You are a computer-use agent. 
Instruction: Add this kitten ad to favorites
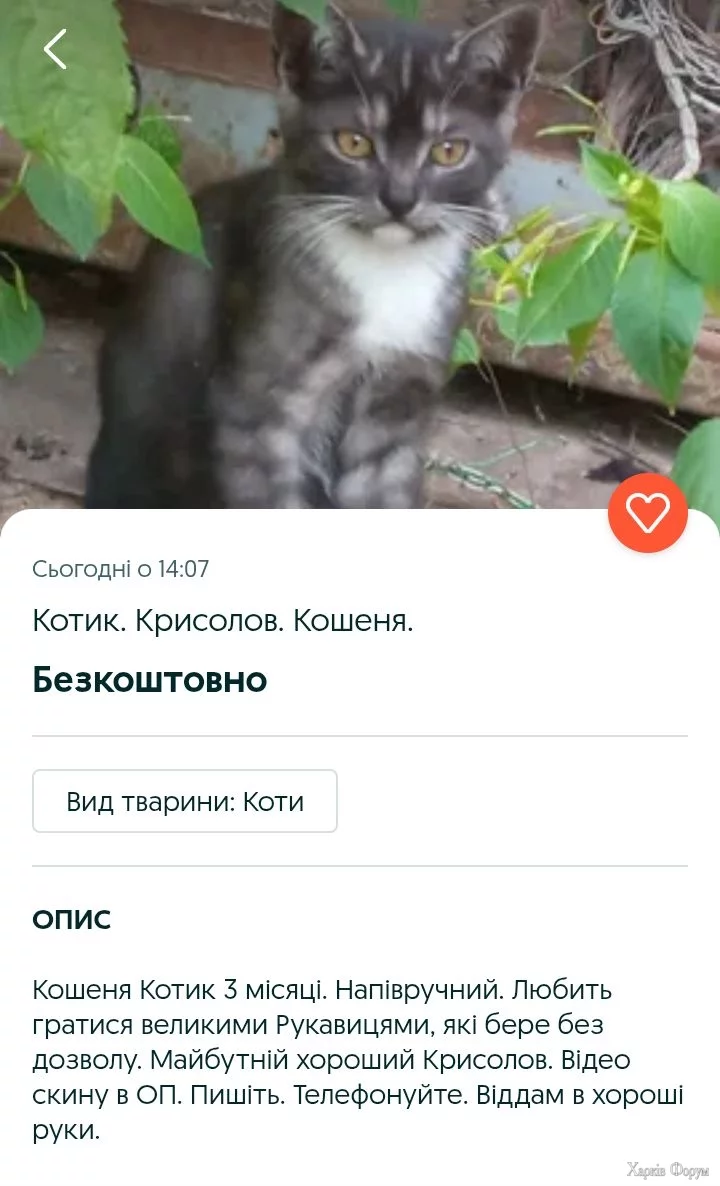(647, 513)
